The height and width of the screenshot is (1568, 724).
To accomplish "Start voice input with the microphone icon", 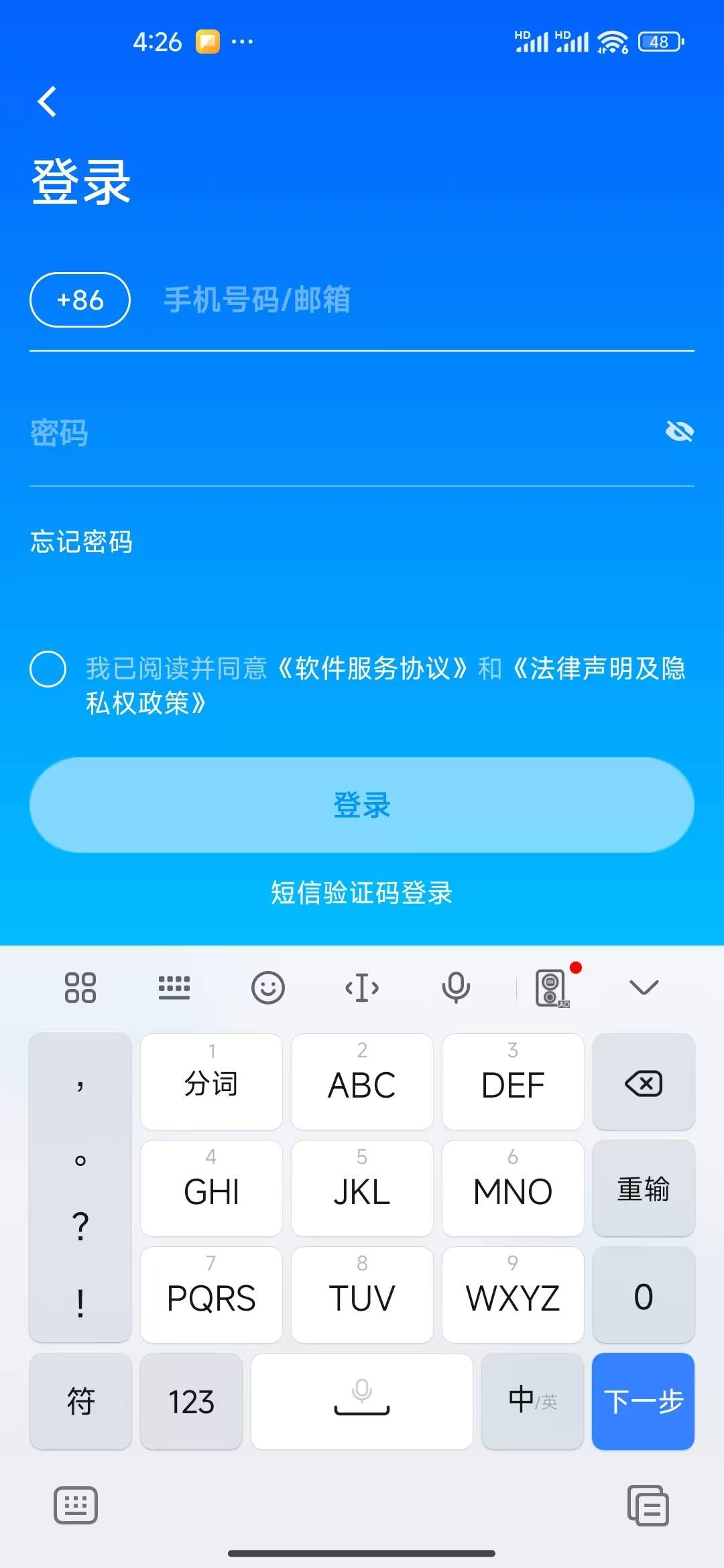I will (x=456, y=987).
